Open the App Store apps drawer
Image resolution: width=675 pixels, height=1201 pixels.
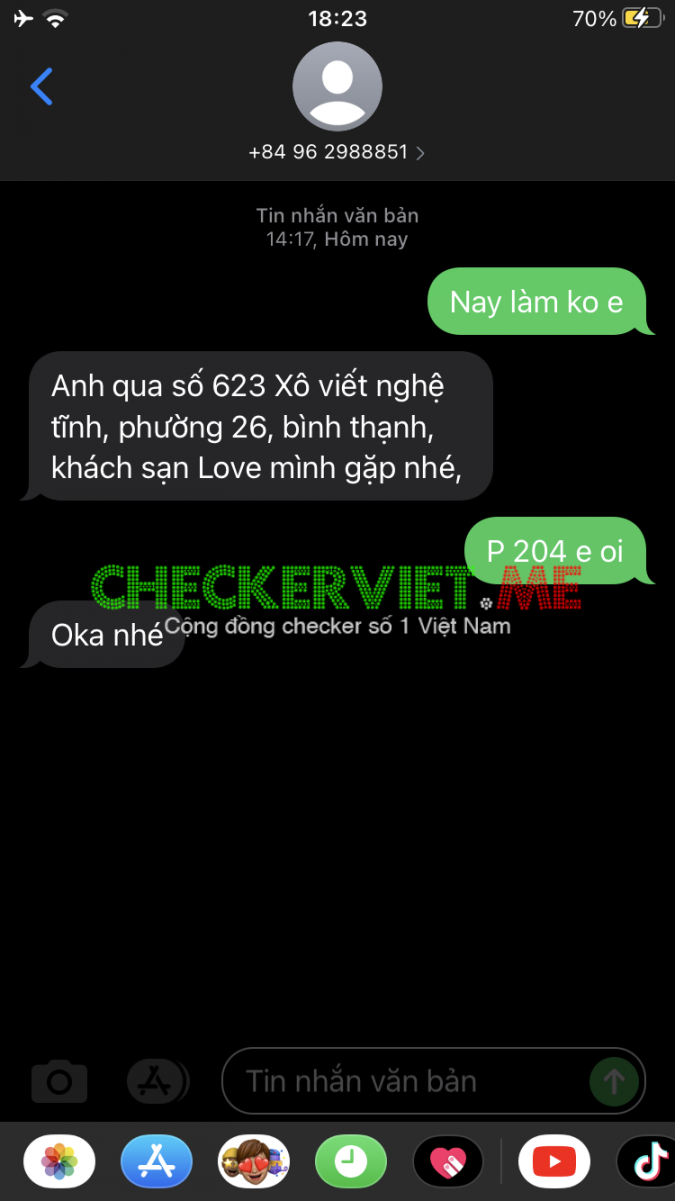coord(156,1081)
